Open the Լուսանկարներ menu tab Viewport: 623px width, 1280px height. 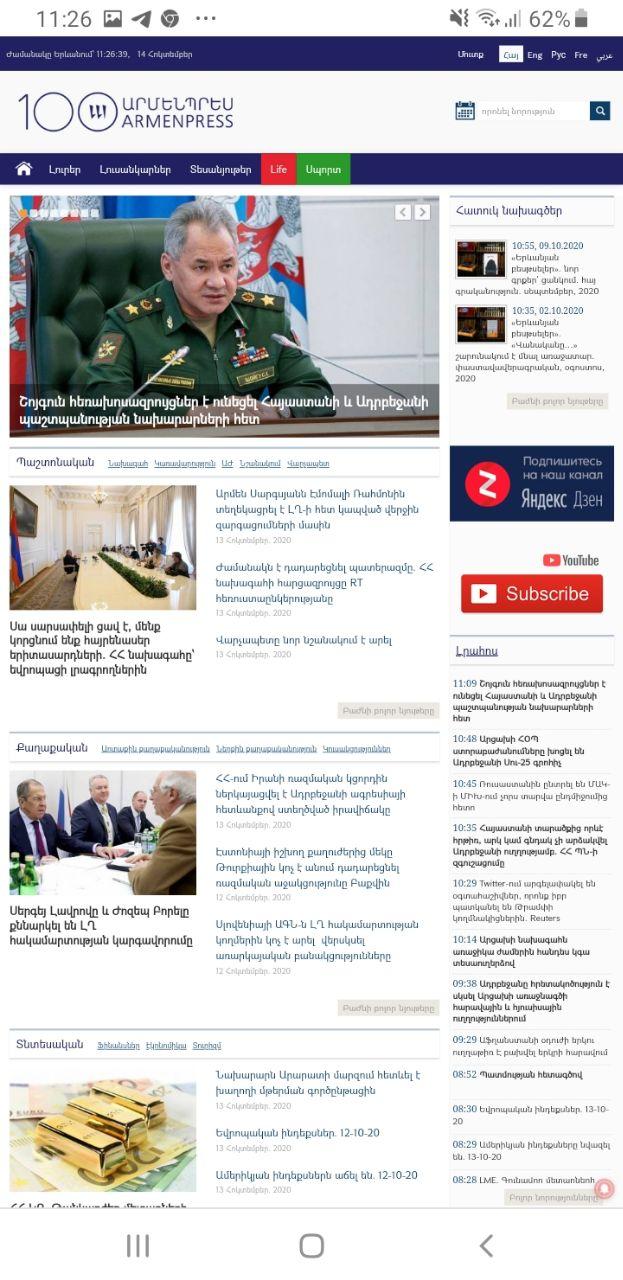pos(135,169)
